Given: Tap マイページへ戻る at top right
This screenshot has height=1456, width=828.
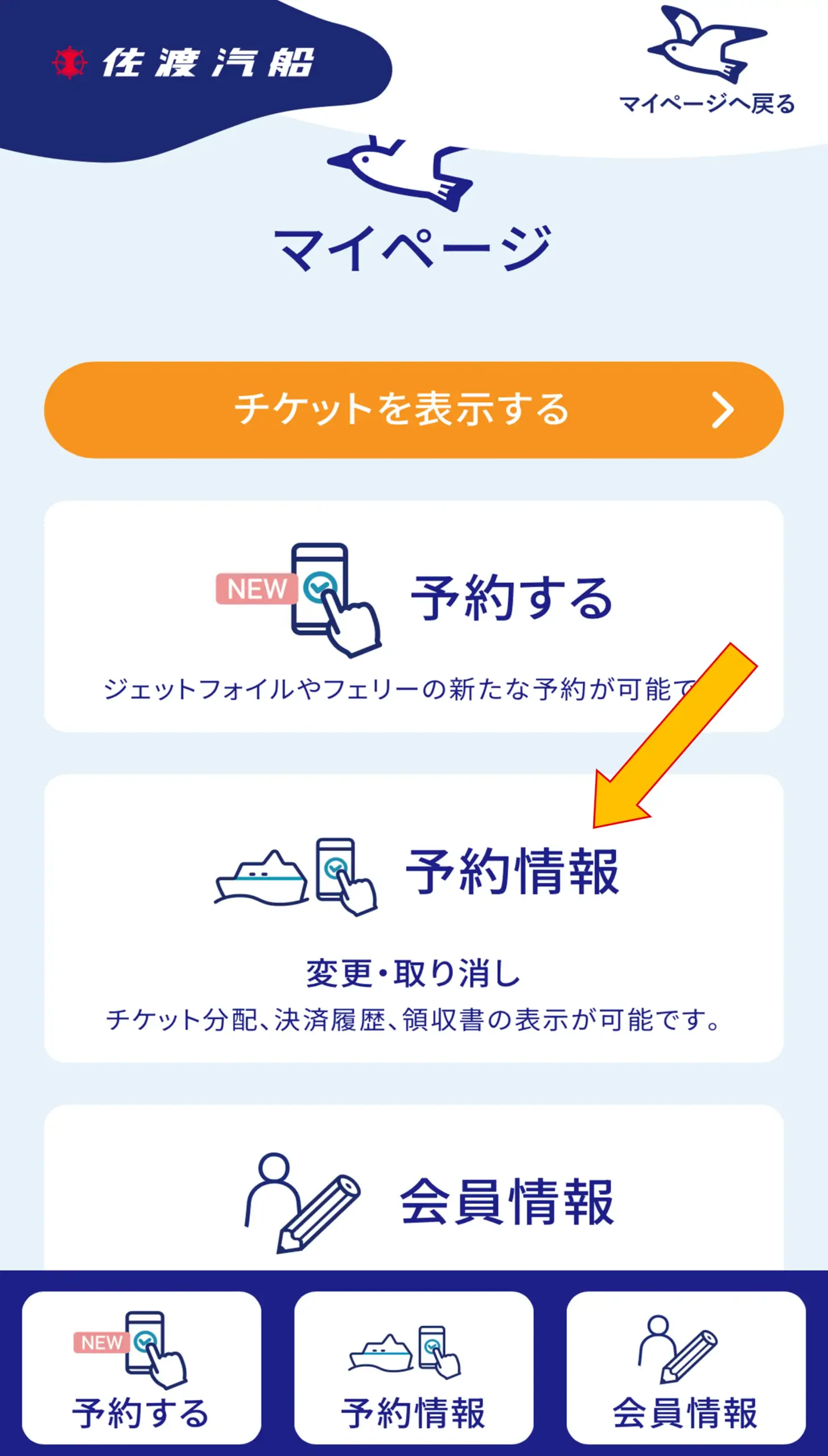Looking at the screenshot, I should [707, 63].
